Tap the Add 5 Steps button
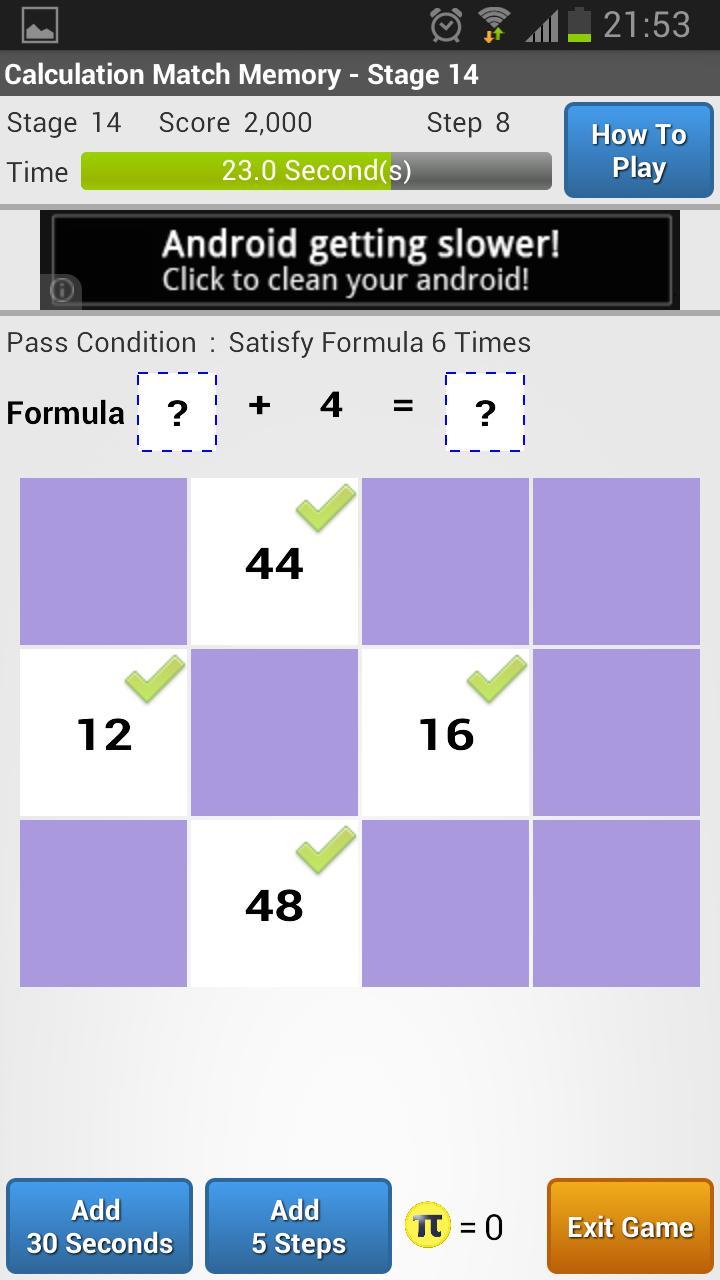The image size is (720, 1280). 298,1226
